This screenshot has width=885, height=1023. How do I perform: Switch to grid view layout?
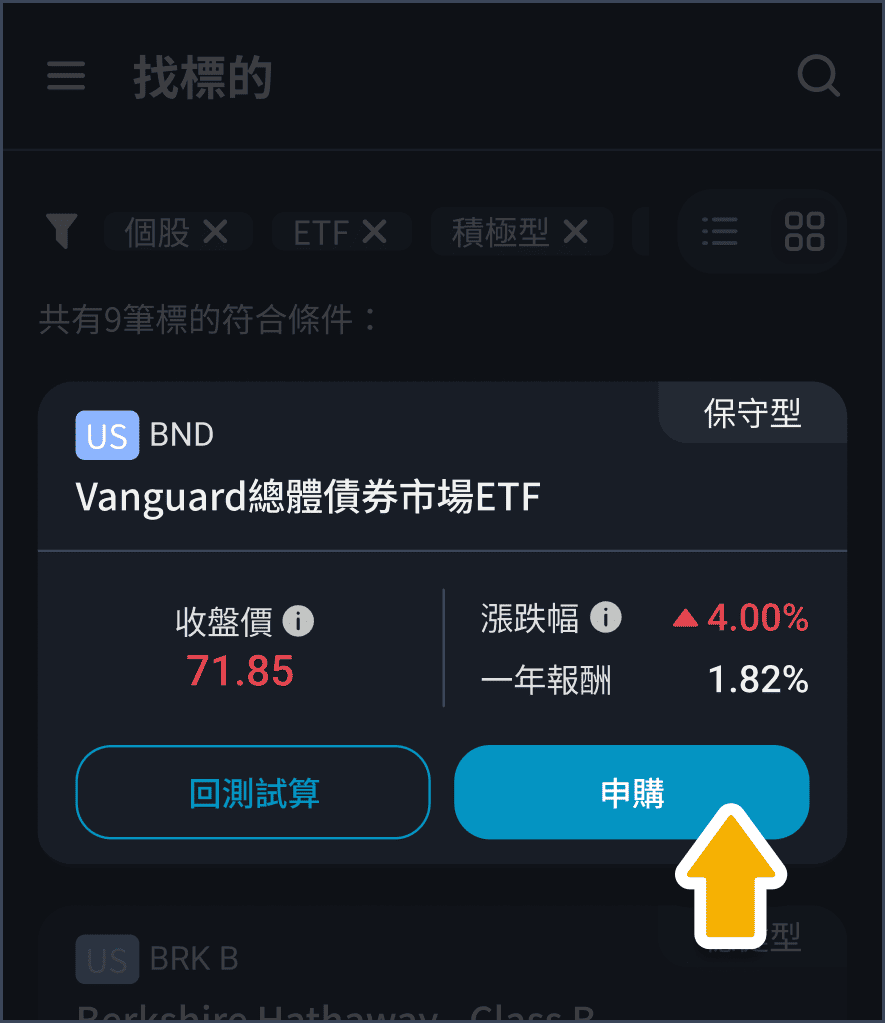tap(804, 232)
